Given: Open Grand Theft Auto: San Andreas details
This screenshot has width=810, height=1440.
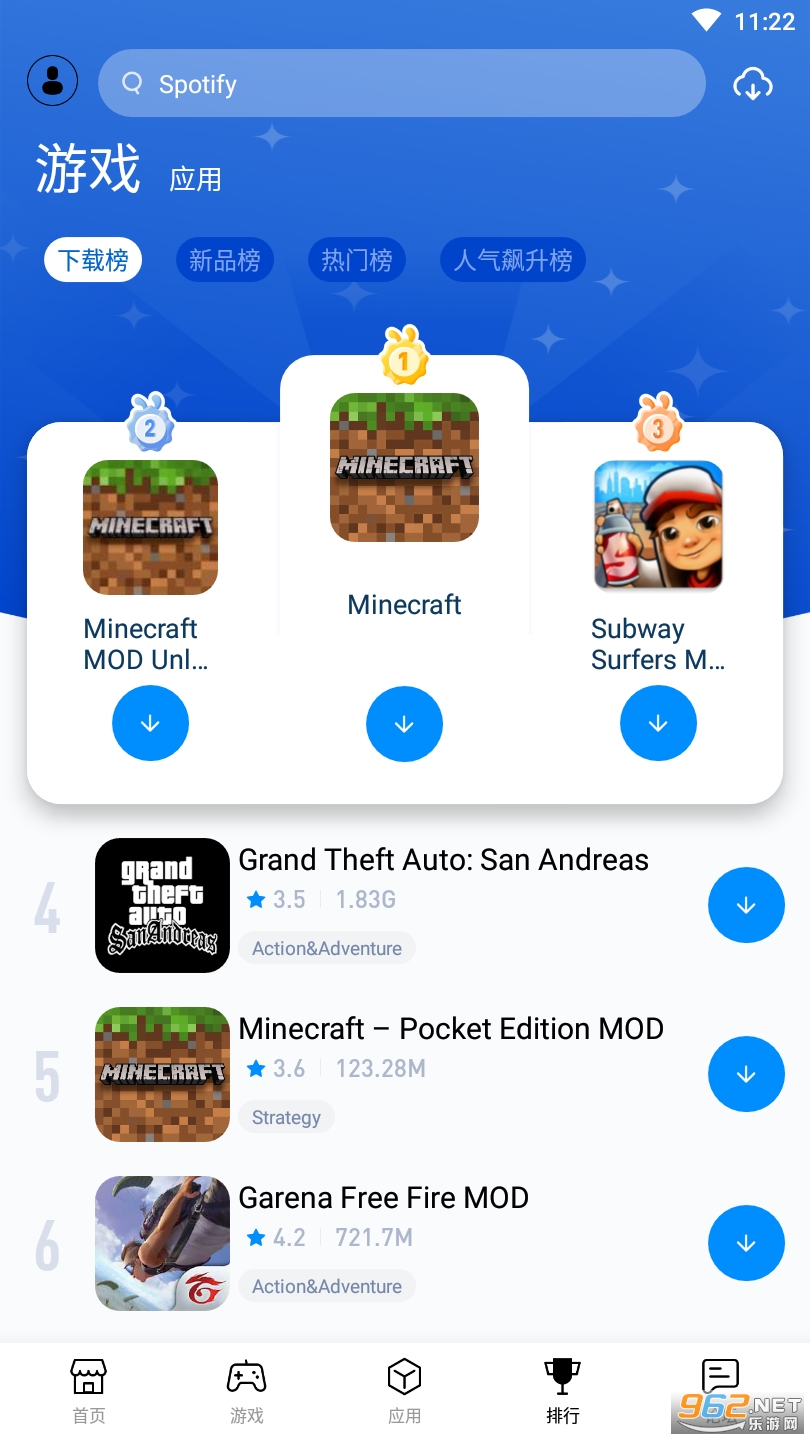Looking at the screenshot, I should click(443, 860).
